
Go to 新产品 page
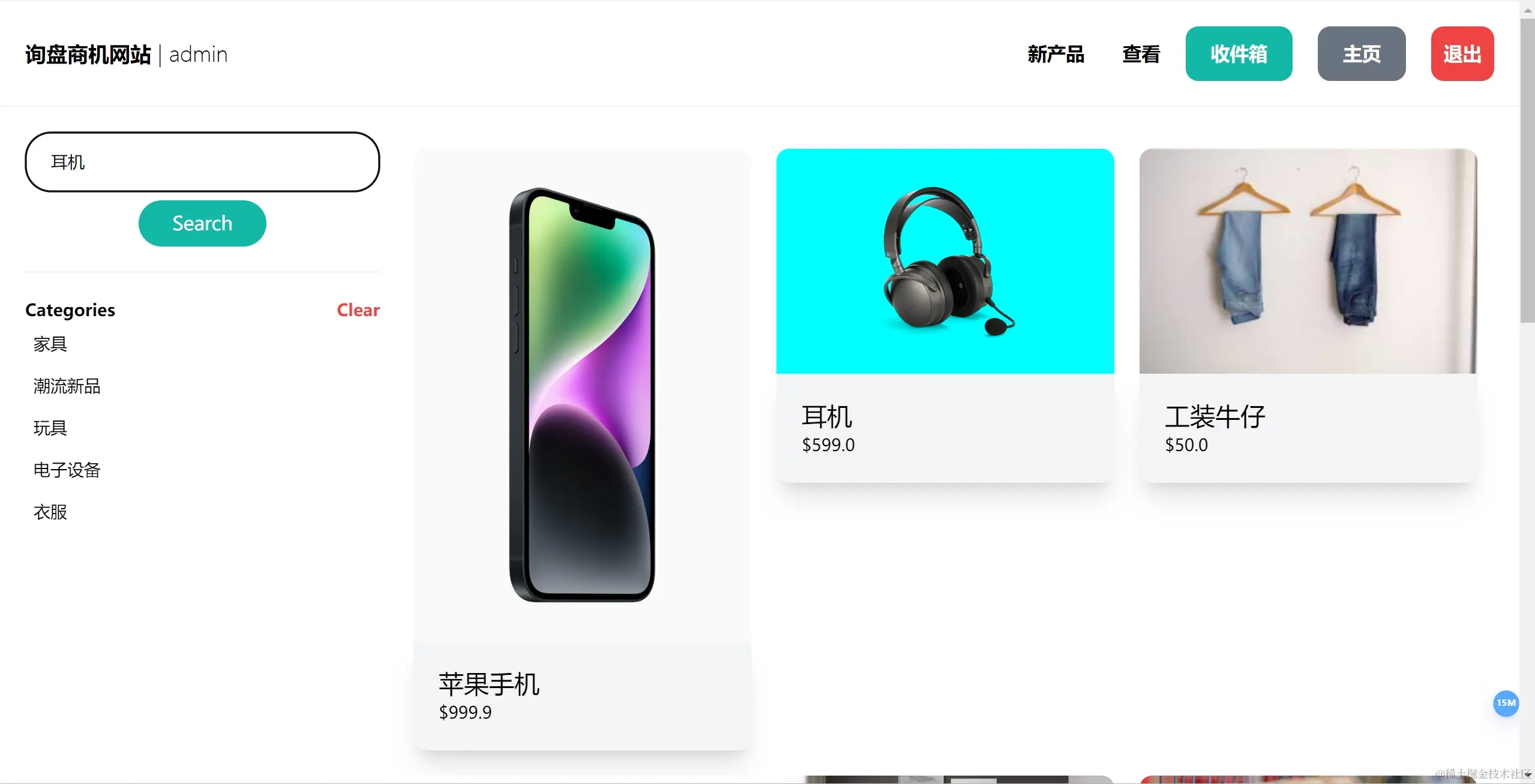(x=1056, y=54)
